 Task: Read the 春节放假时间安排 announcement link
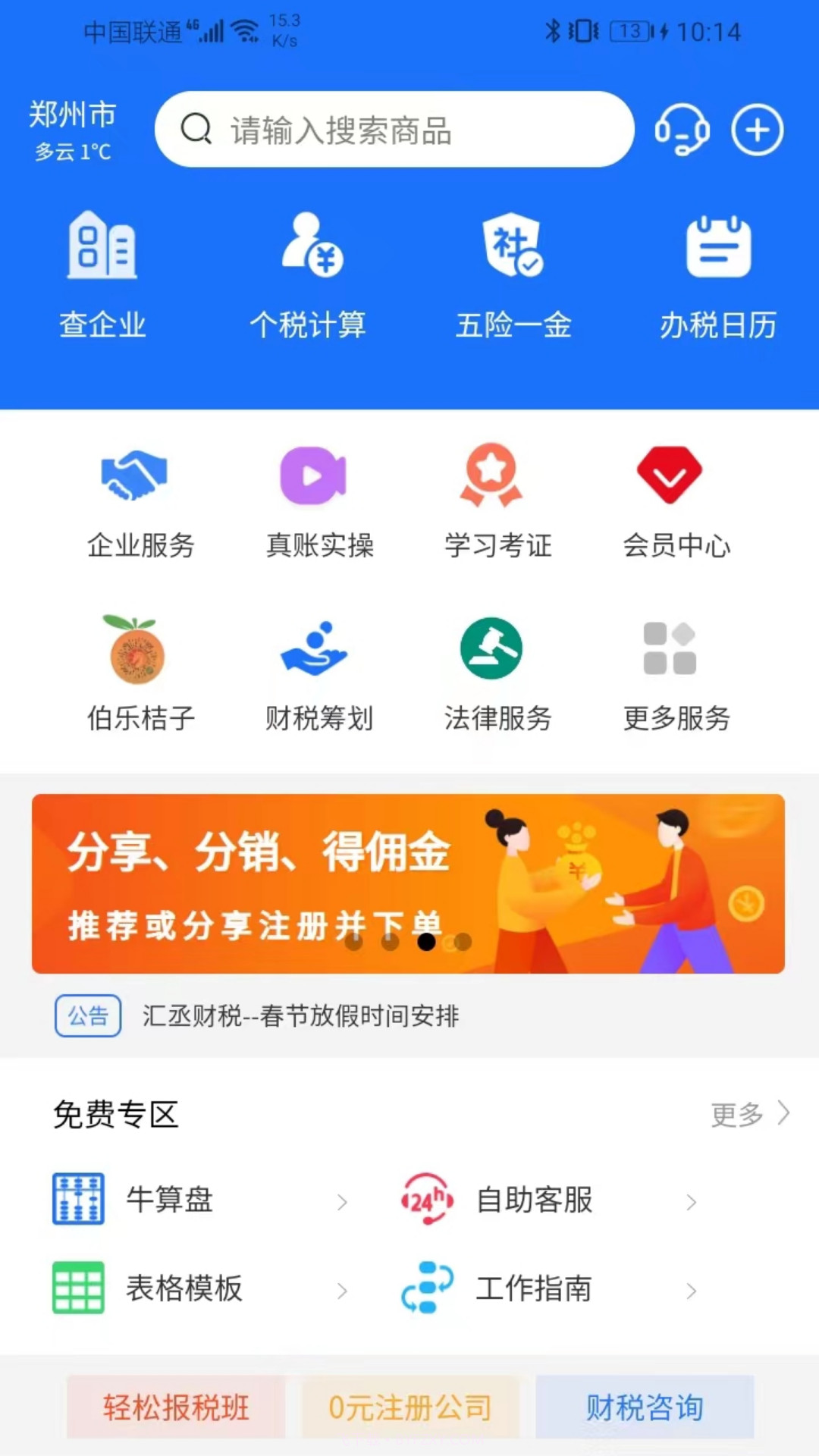click(302, 1017)
